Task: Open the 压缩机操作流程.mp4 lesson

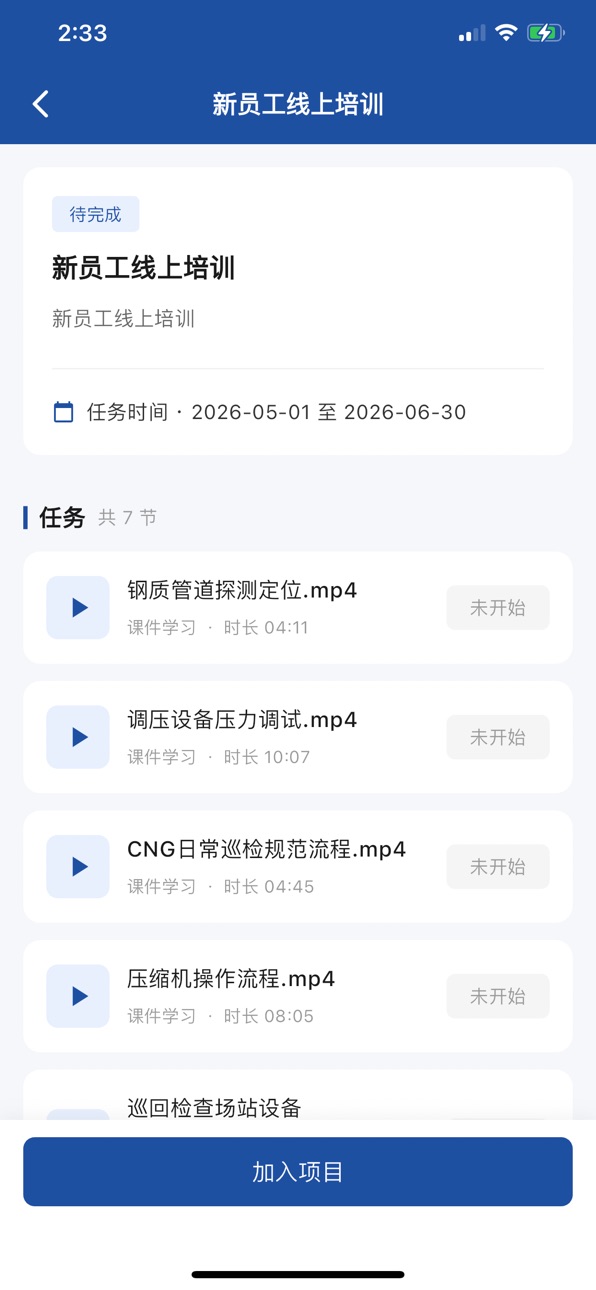Action: (x=298, y=996)
